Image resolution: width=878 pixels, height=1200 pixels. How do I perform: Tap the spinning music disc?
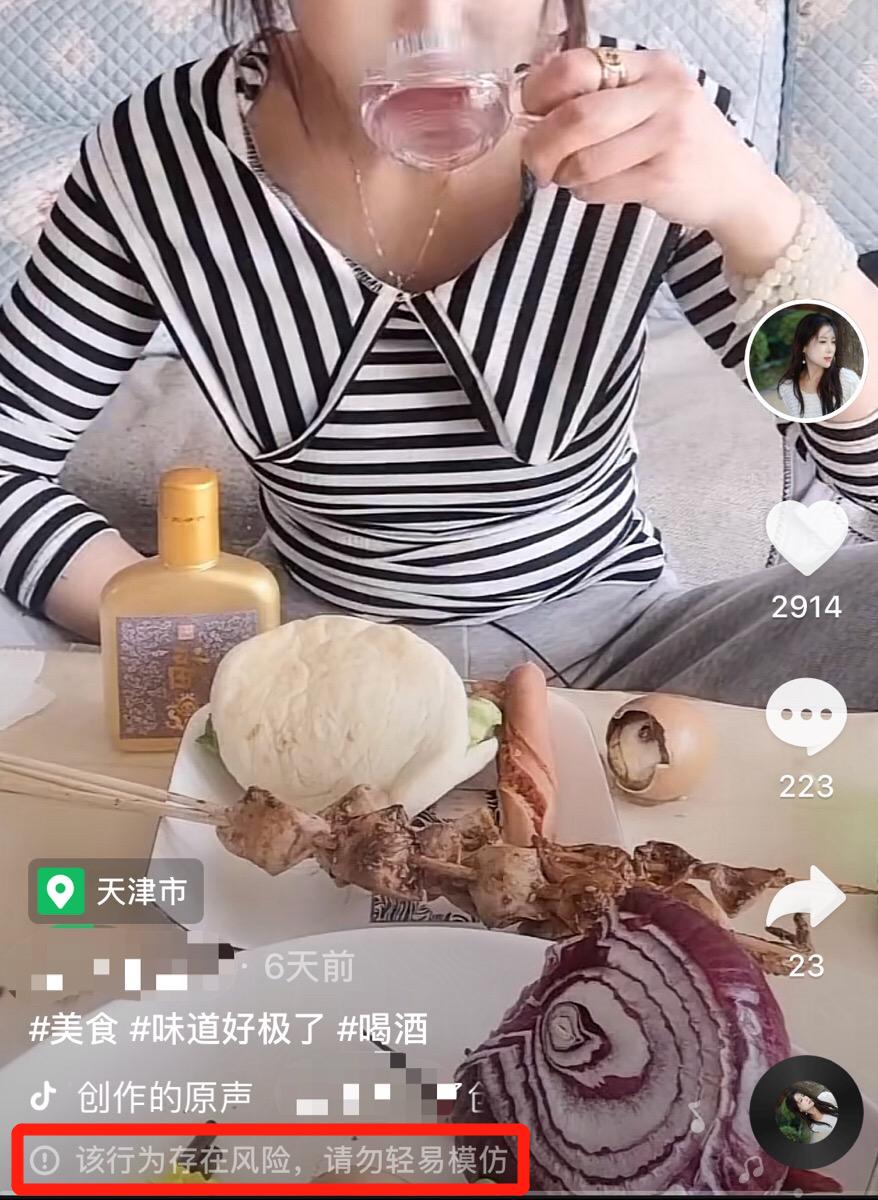[x=806, y=1112]
